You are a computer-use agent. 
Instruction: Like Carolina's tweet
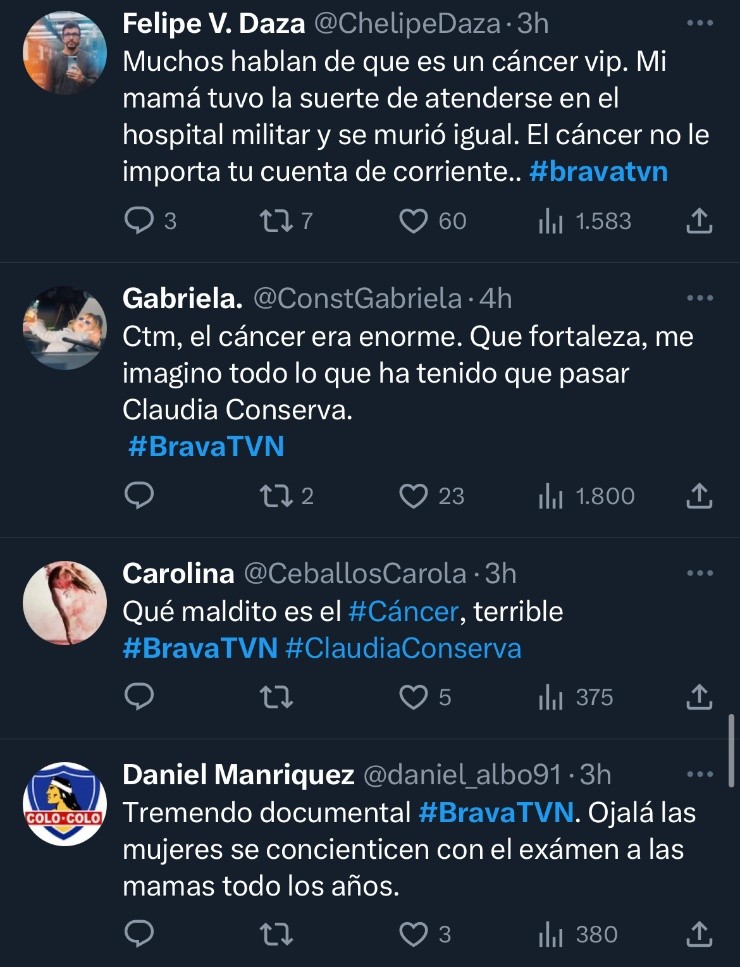click(x=414, y=697)
